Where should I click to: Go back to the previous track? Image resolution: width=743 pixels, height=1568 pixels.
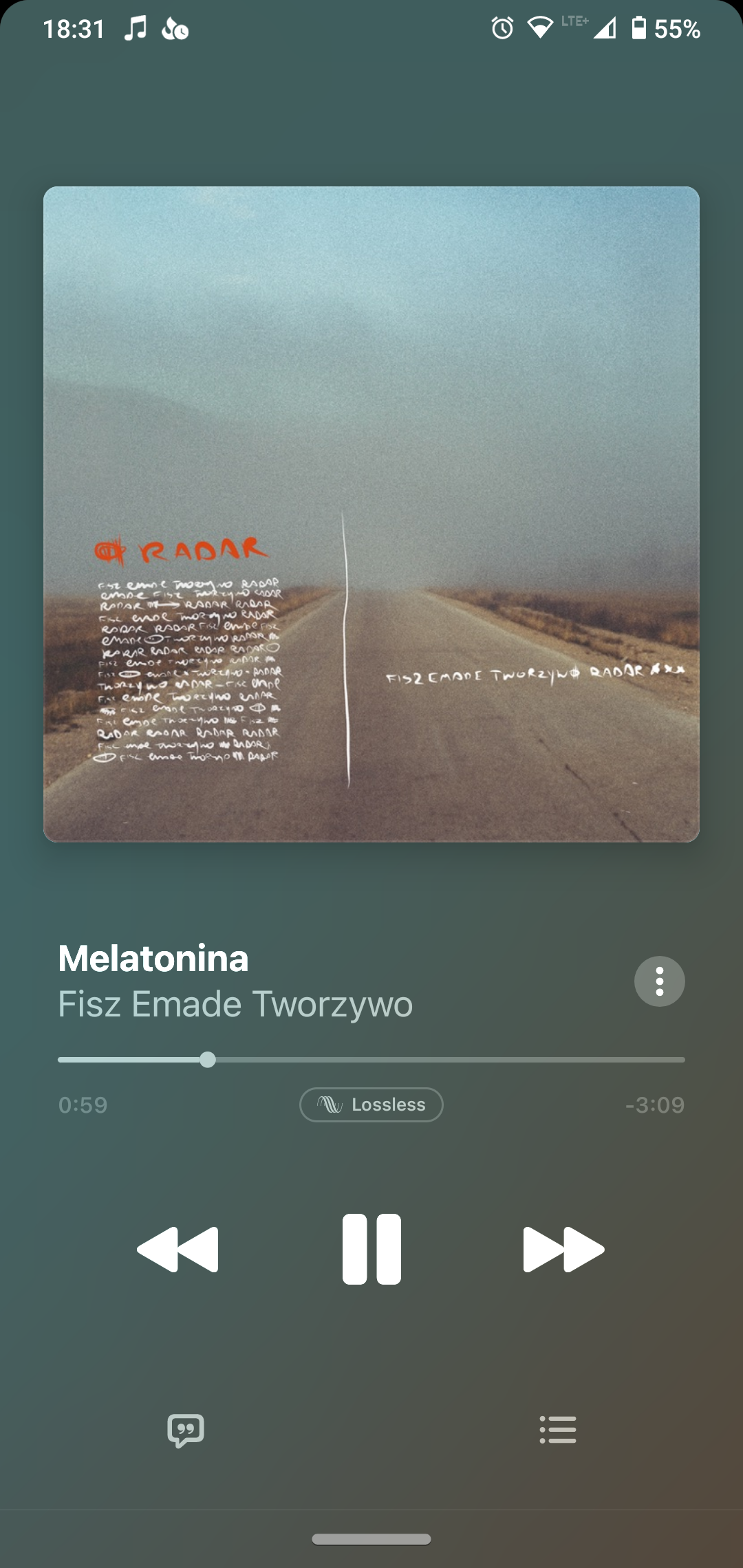(x=178, y=1249)
